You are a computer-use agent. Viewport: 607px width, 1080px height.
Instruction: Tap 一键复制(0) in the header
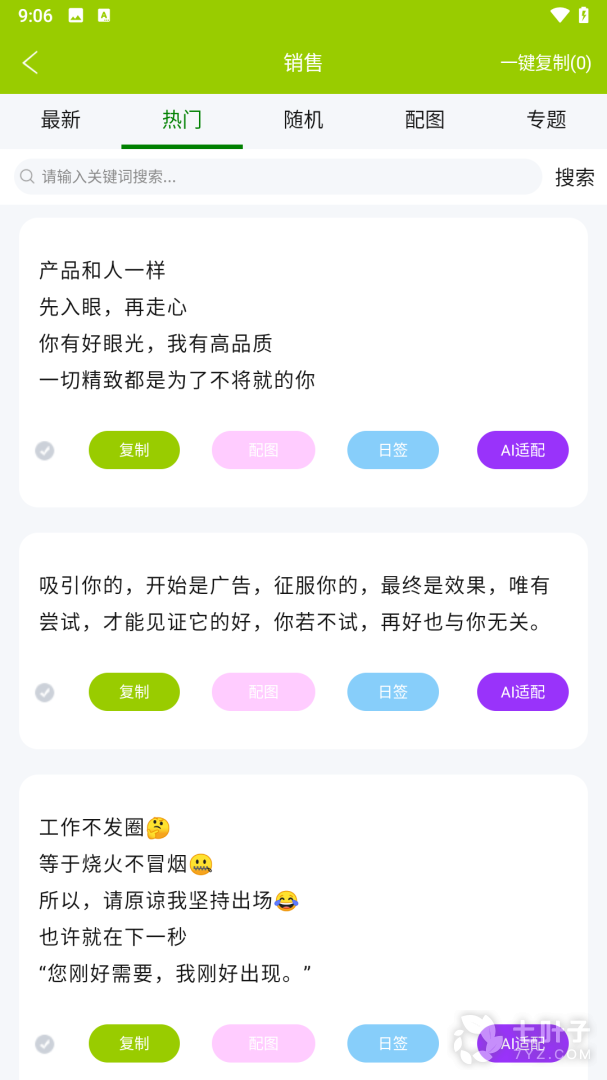coord(545,63)
